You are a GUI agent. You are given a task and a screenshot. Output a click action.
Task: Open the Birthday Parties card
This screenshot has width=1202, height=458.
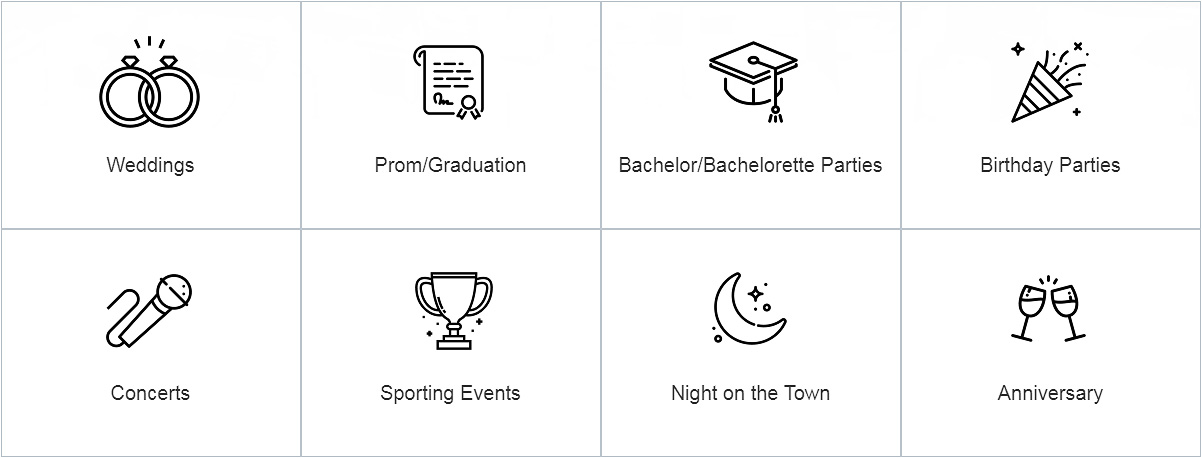(1050, 115)
